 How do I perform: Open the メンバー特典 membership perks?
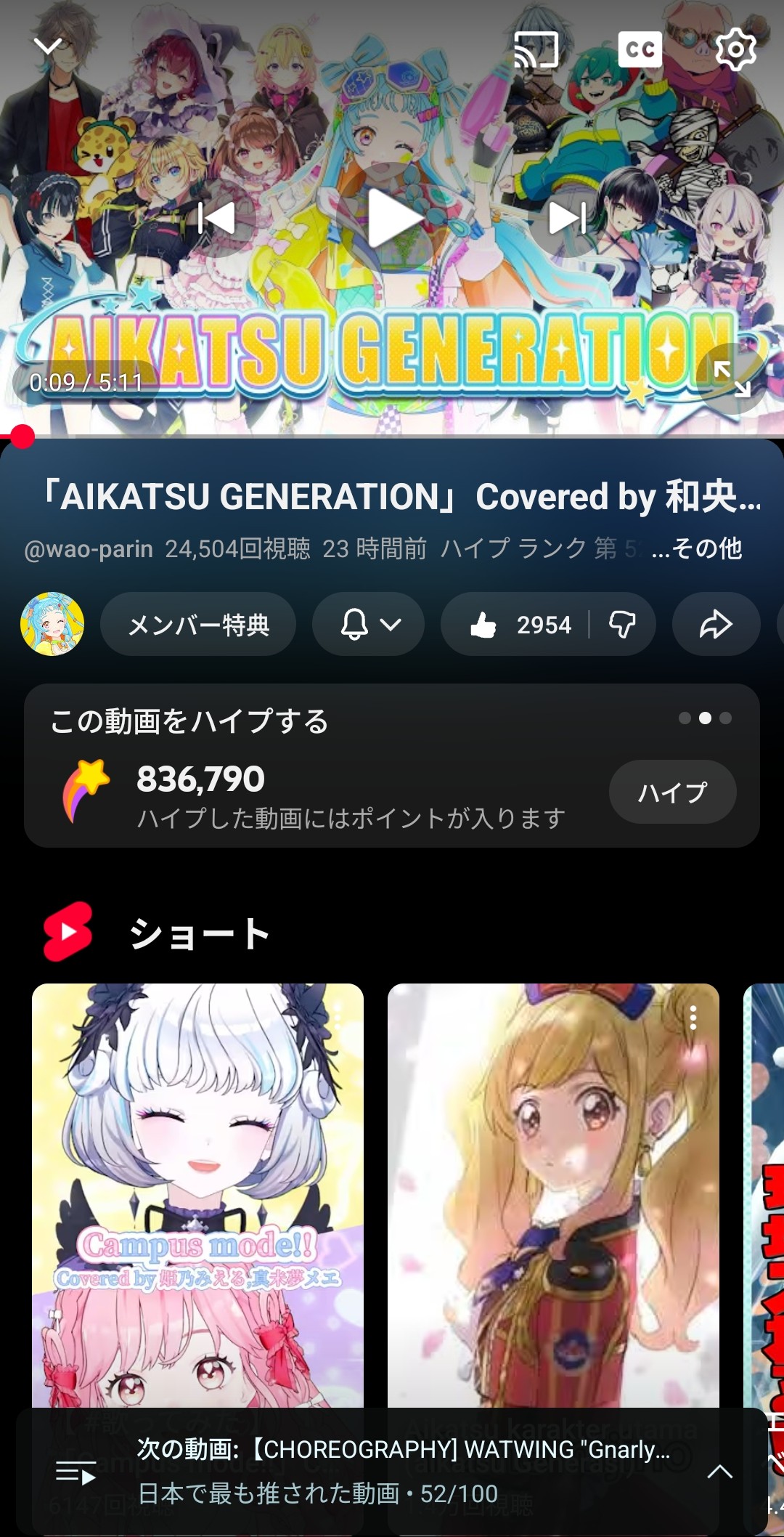point(198,625)
